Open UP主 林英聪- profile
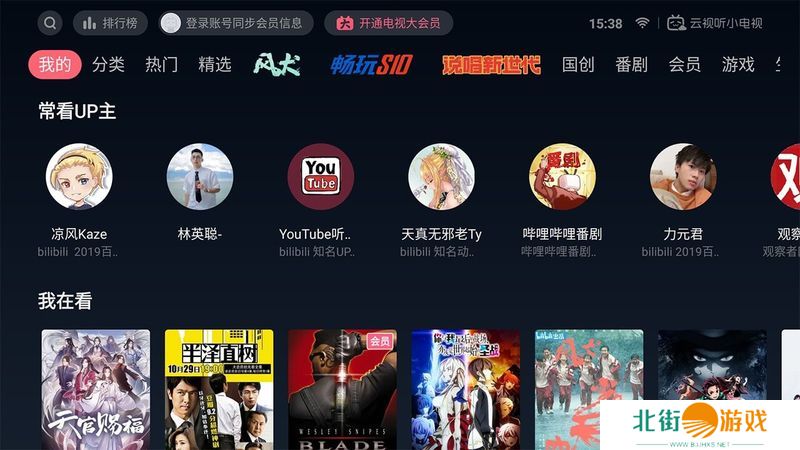This screenshot has height=450, width=800. click(200, 177)
